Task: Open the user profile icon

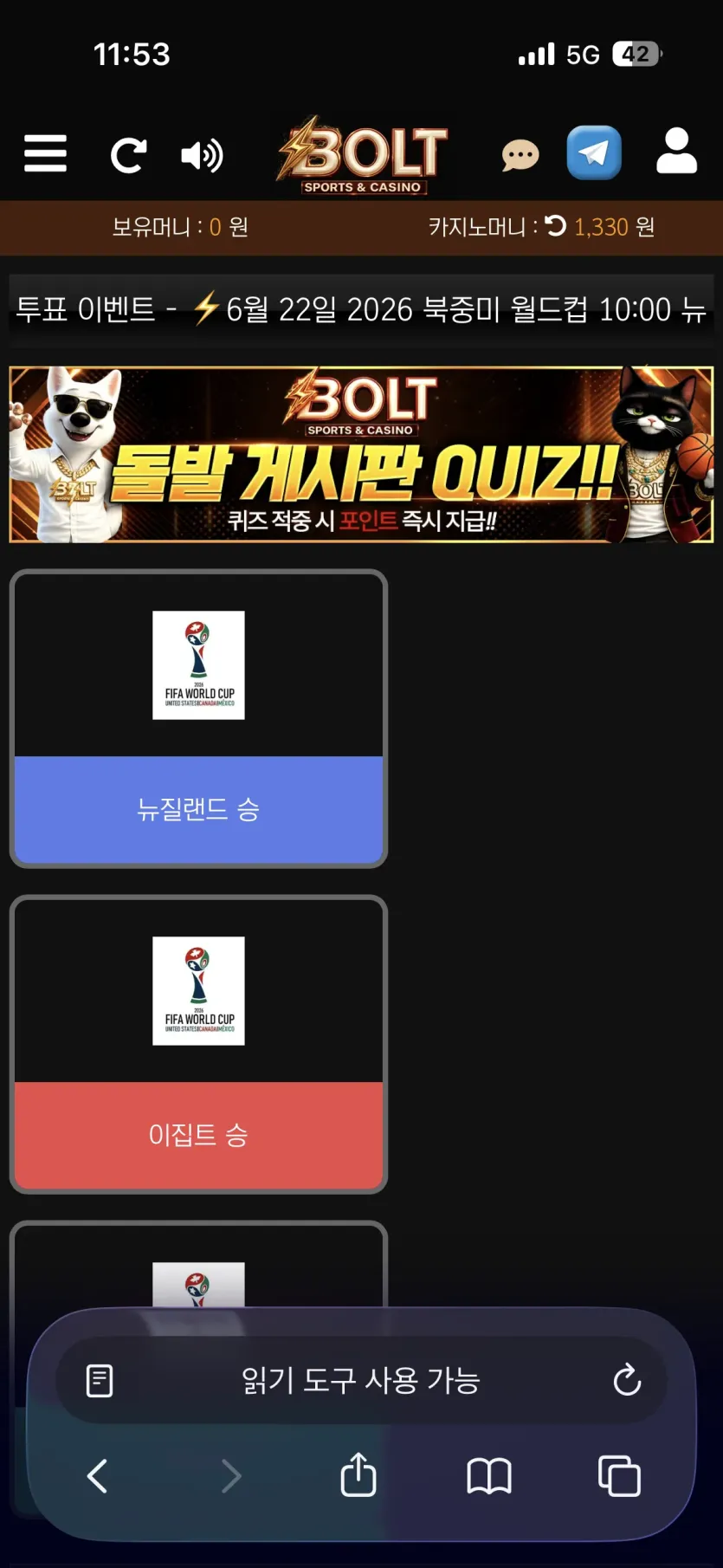Action: [x=676, y=152]
